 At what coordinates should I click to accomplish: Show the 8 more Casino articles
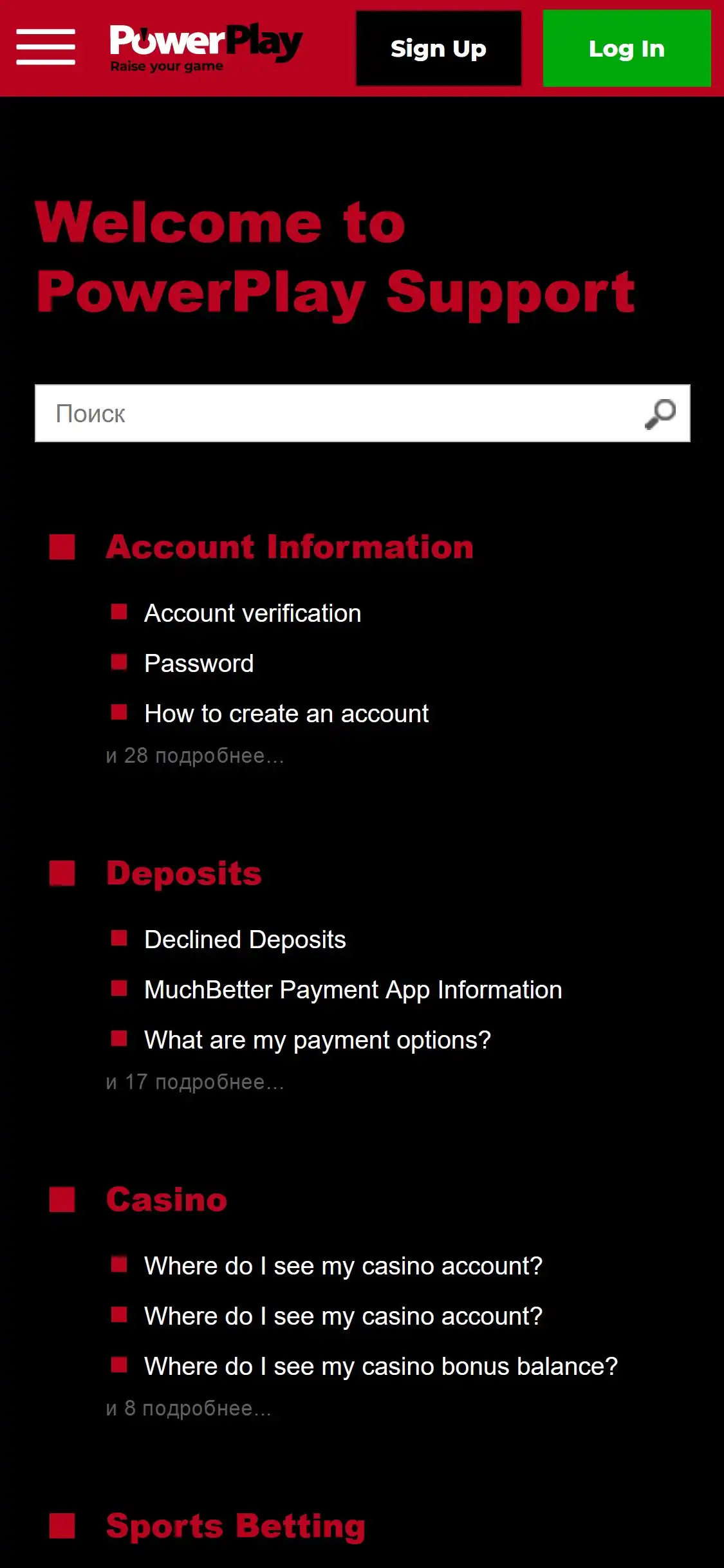coord(188,1408)
